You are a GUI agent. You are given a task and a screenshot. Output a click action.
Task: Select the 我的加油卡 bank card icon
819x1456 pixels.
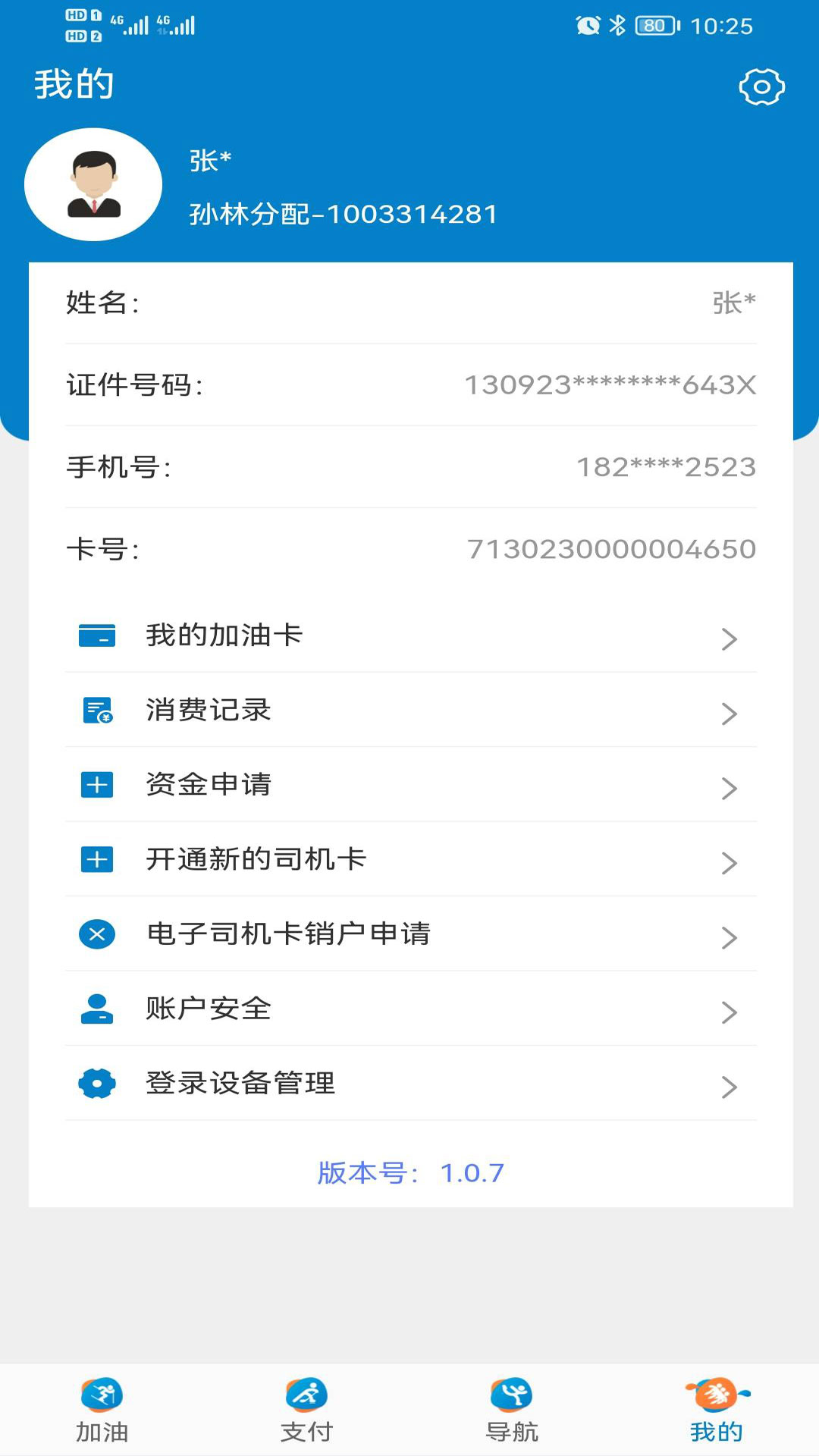click(x=96, y=637)
